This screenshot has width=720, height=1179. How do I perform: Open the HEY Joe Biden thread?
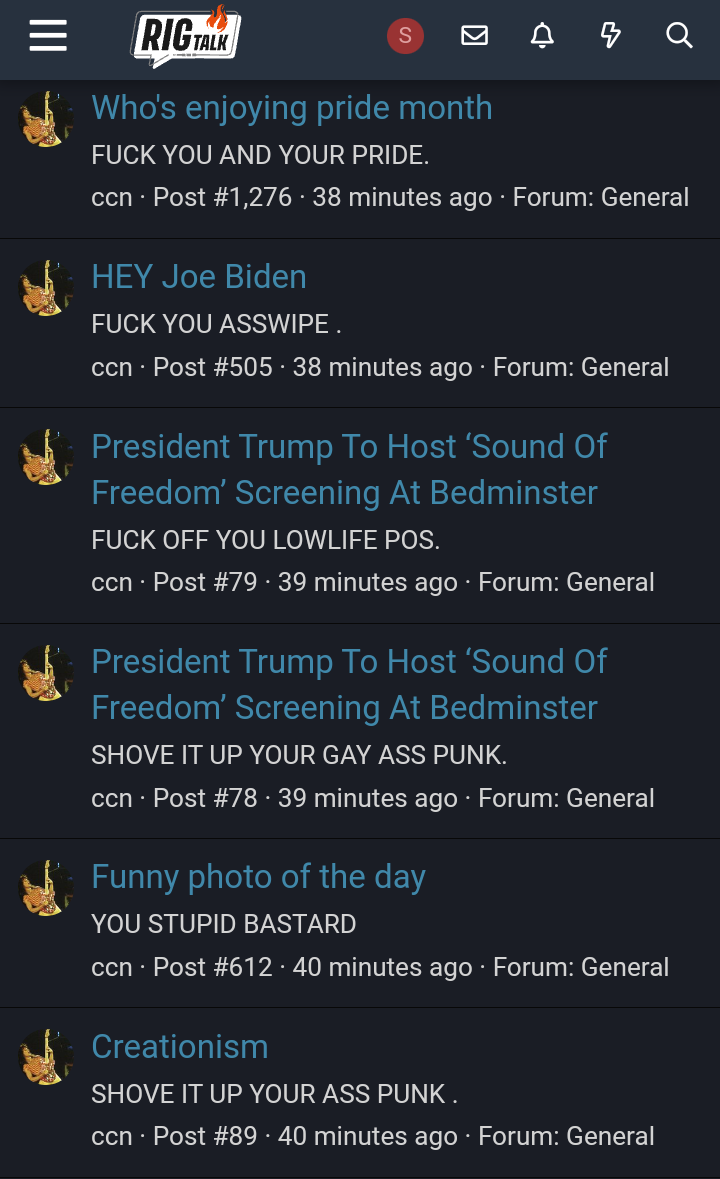coord(199,276)
